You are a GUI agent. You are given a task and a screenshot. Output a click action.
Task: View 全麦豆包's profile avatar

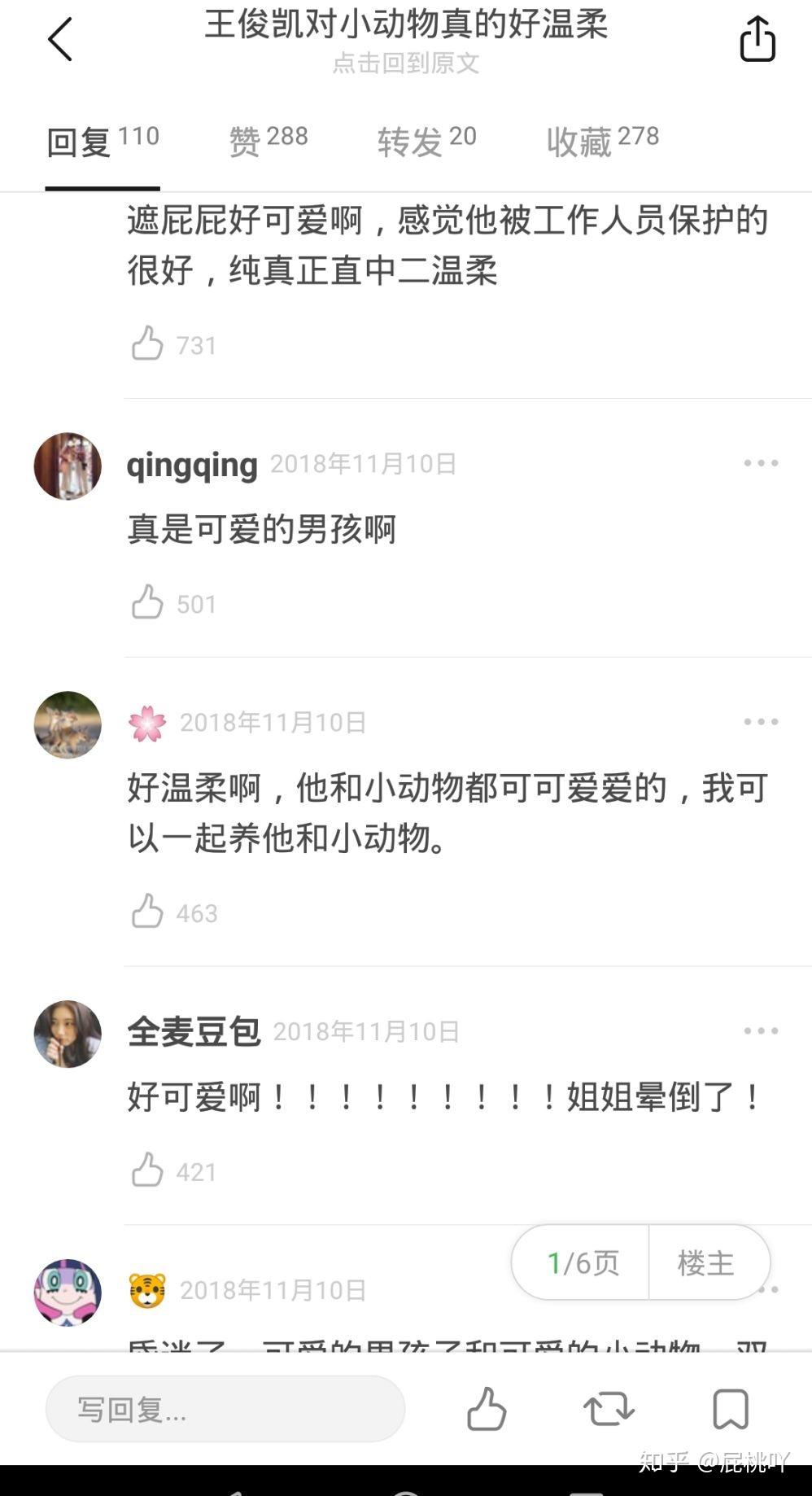(x=68, y=1034)
